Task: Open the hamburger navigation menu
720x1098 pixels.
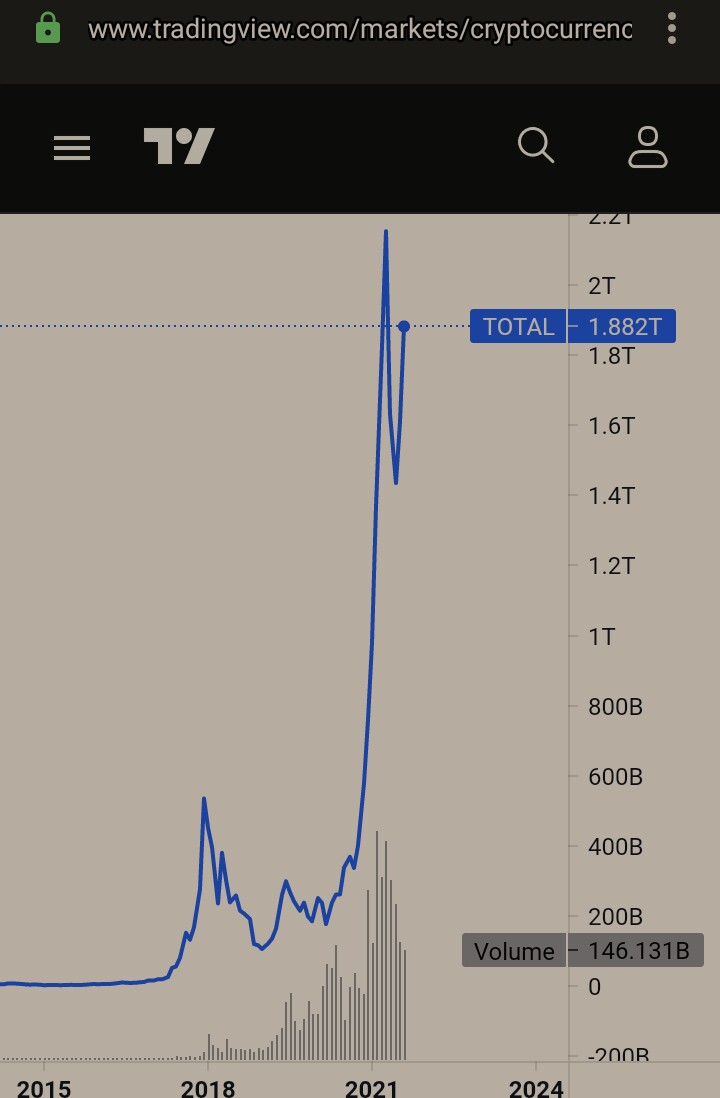Action: [x=72, y=148]
